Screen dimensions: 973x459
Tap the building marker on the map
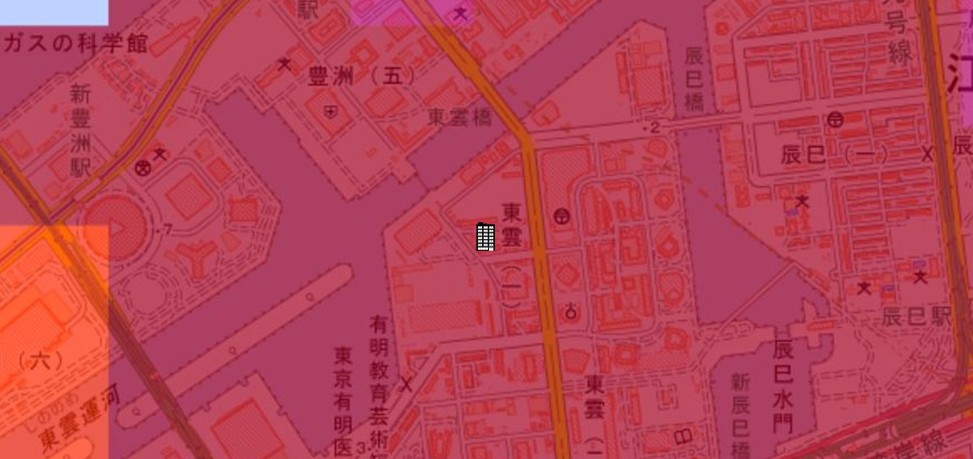486,237
